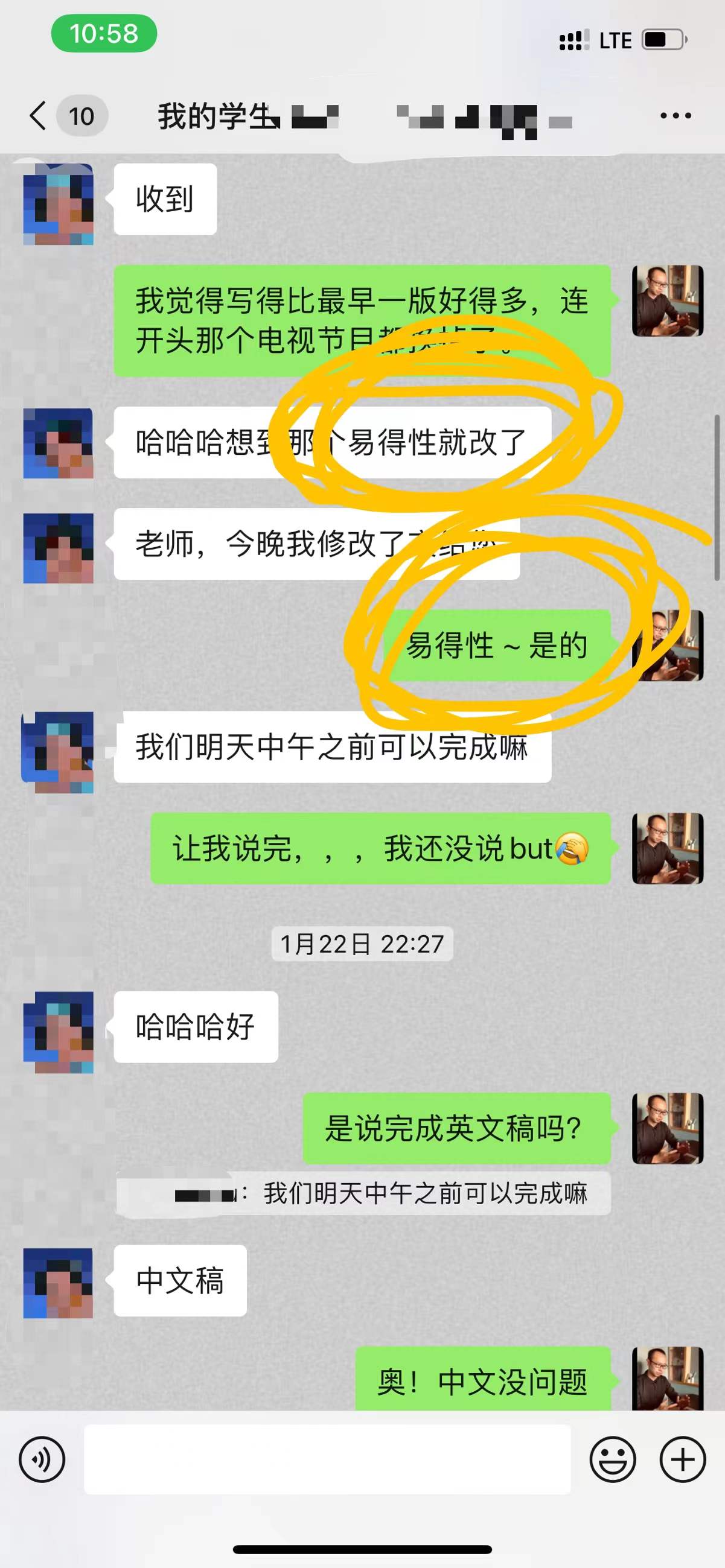Image resolution: width=725 pixels, height=1568 pixels.
Task: Tap the avatar next to 哈哈哈好
Action: point(59,1032)
